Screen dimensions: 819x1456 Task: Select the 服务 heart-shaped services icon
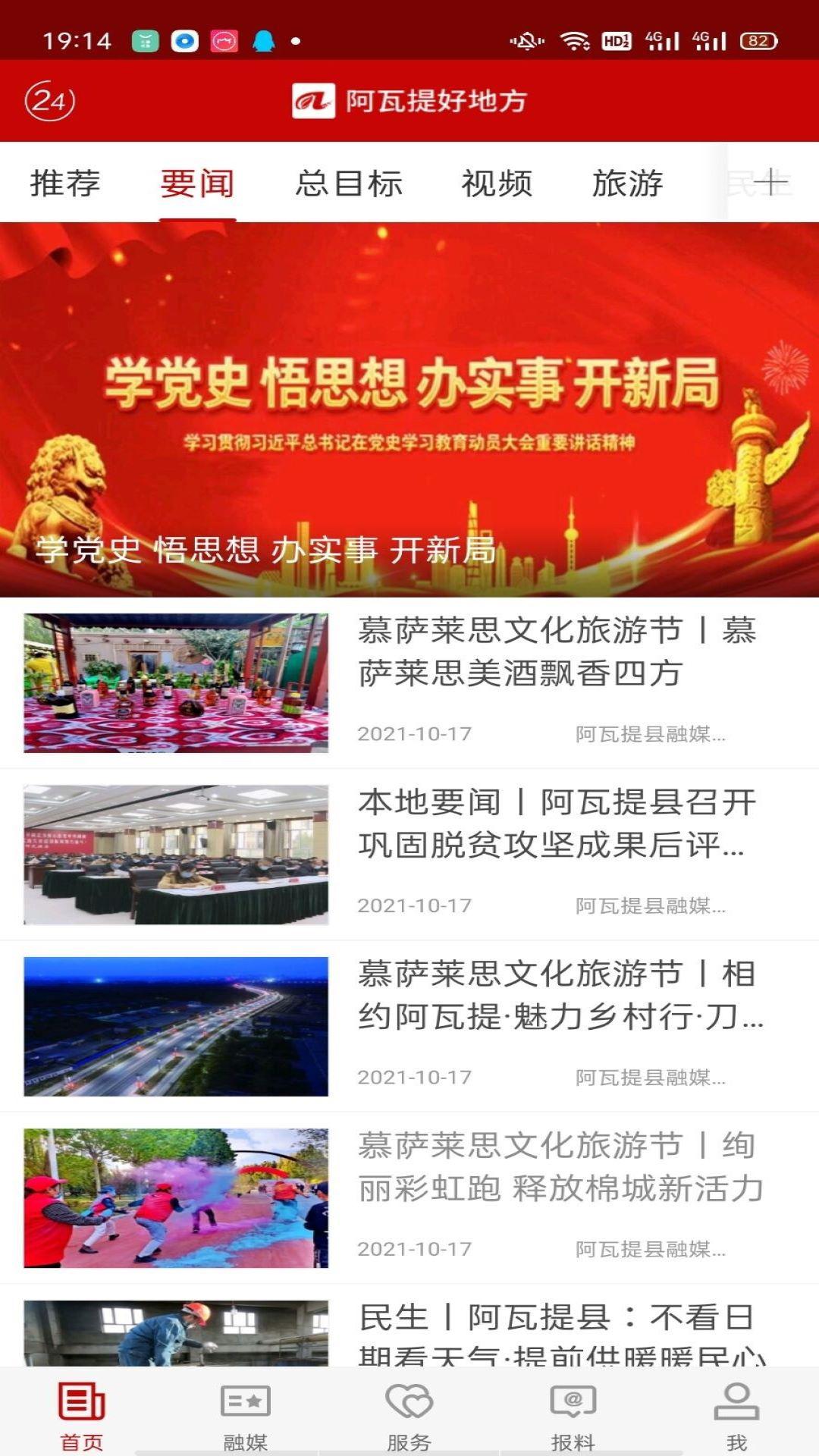coord(408,1407)
